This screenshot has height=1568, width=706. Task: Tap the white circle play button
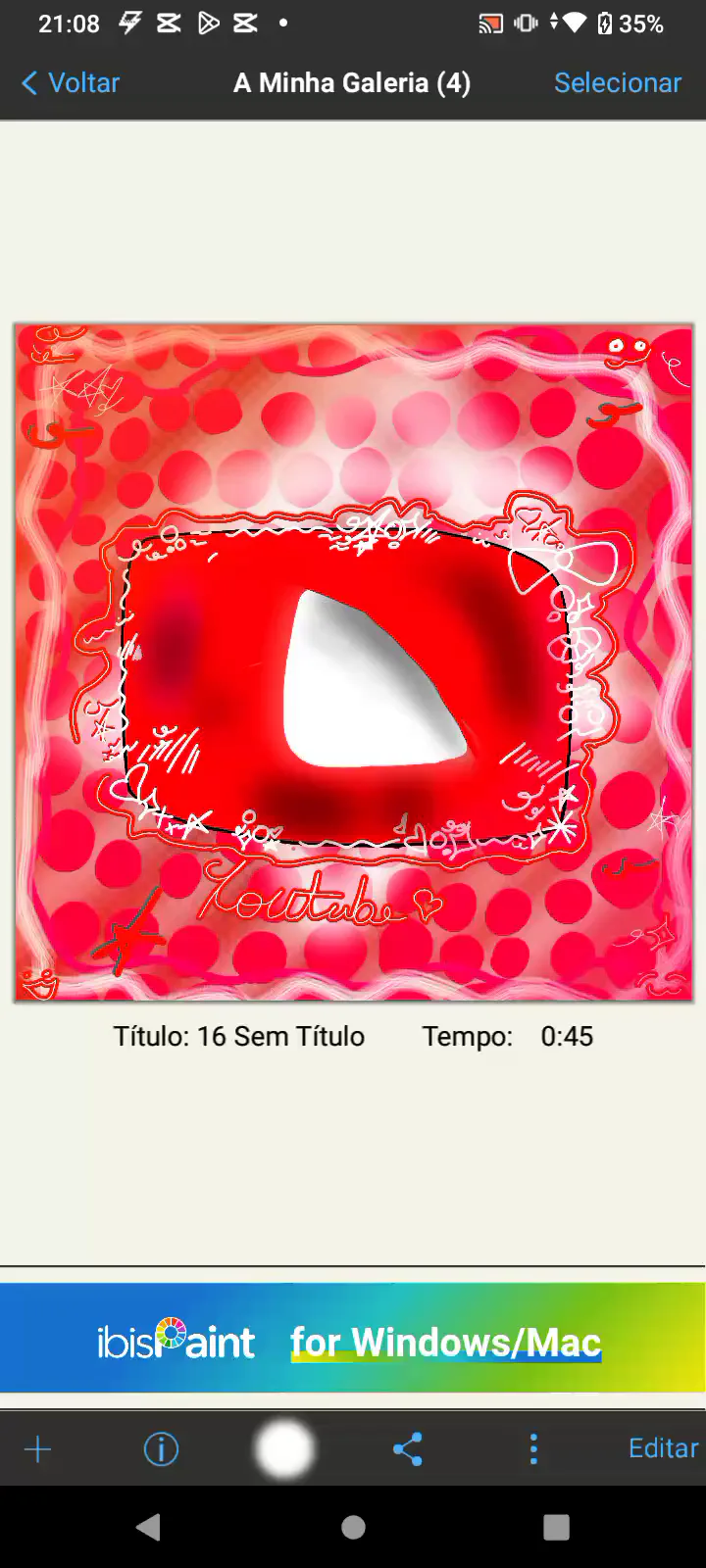pyautogui.click(x=284, y=1449)
